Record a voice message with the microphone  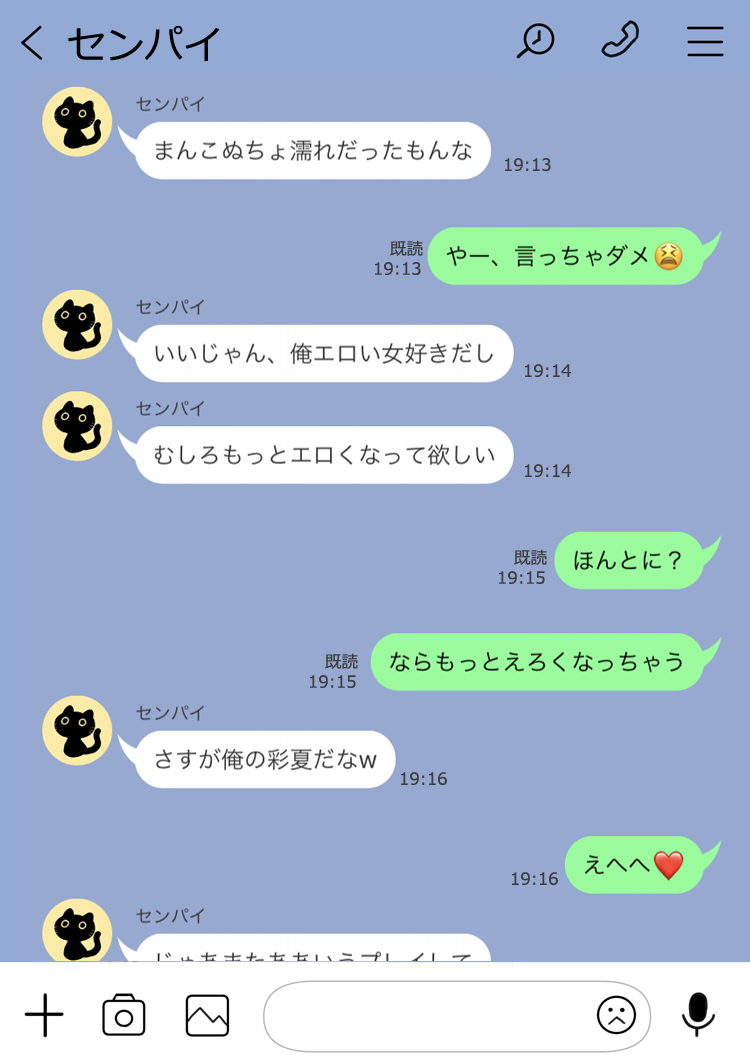698,1014
